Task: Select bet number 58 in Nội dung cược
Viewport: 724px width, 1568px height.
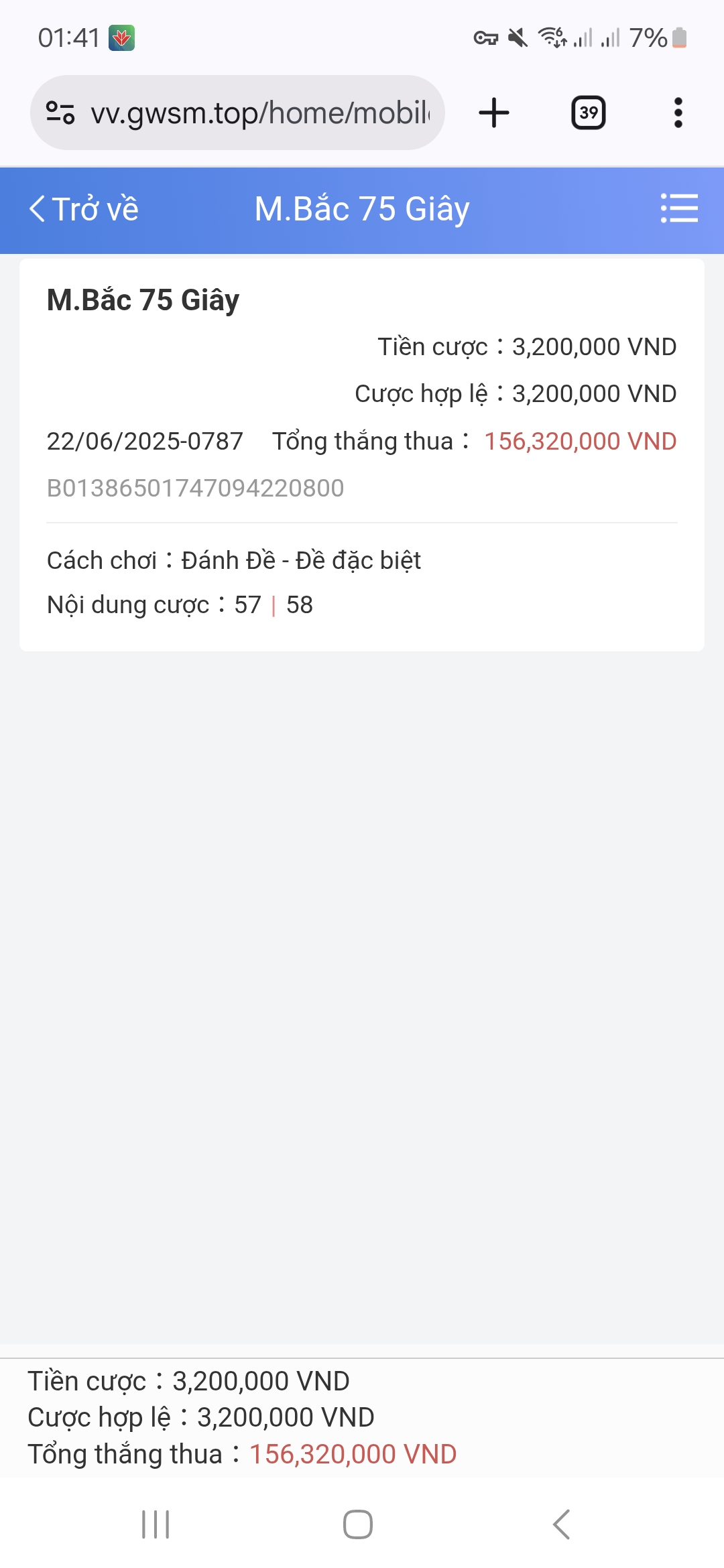Action: coord(298,604)
